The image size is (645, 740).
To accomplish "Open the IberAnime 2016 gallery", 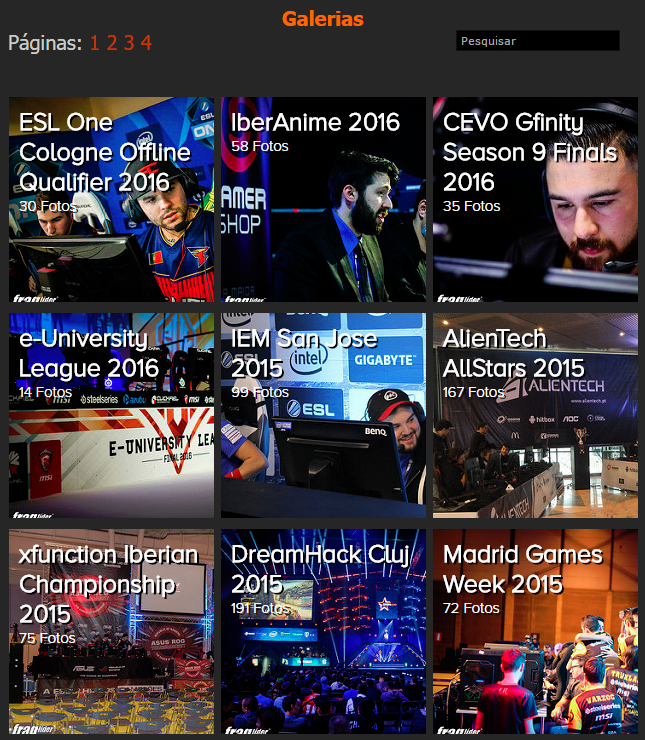I will [x=323, y=200].
